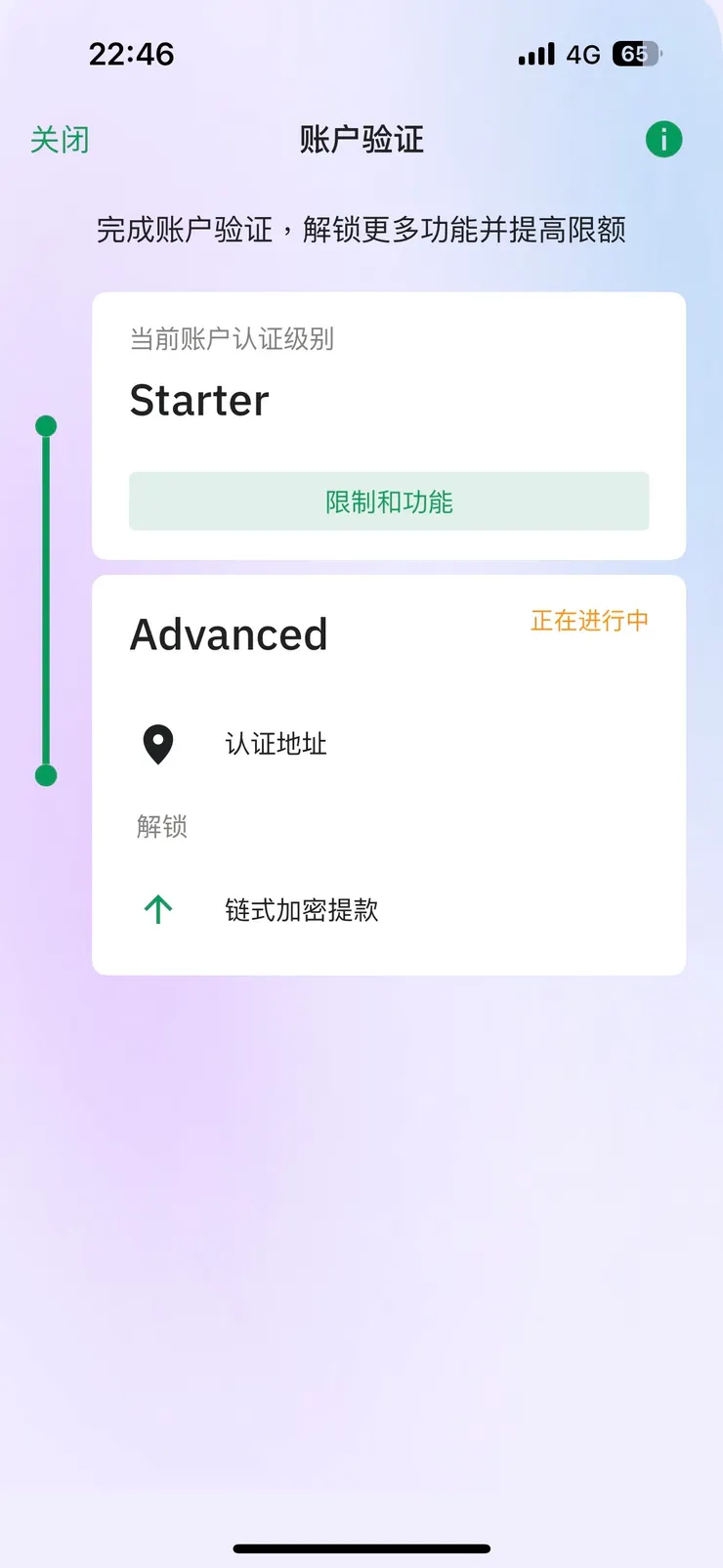Open 限制和功能 for the Starter level
This screenshot has height=1568, width=723.
click(x=388, y=501)
